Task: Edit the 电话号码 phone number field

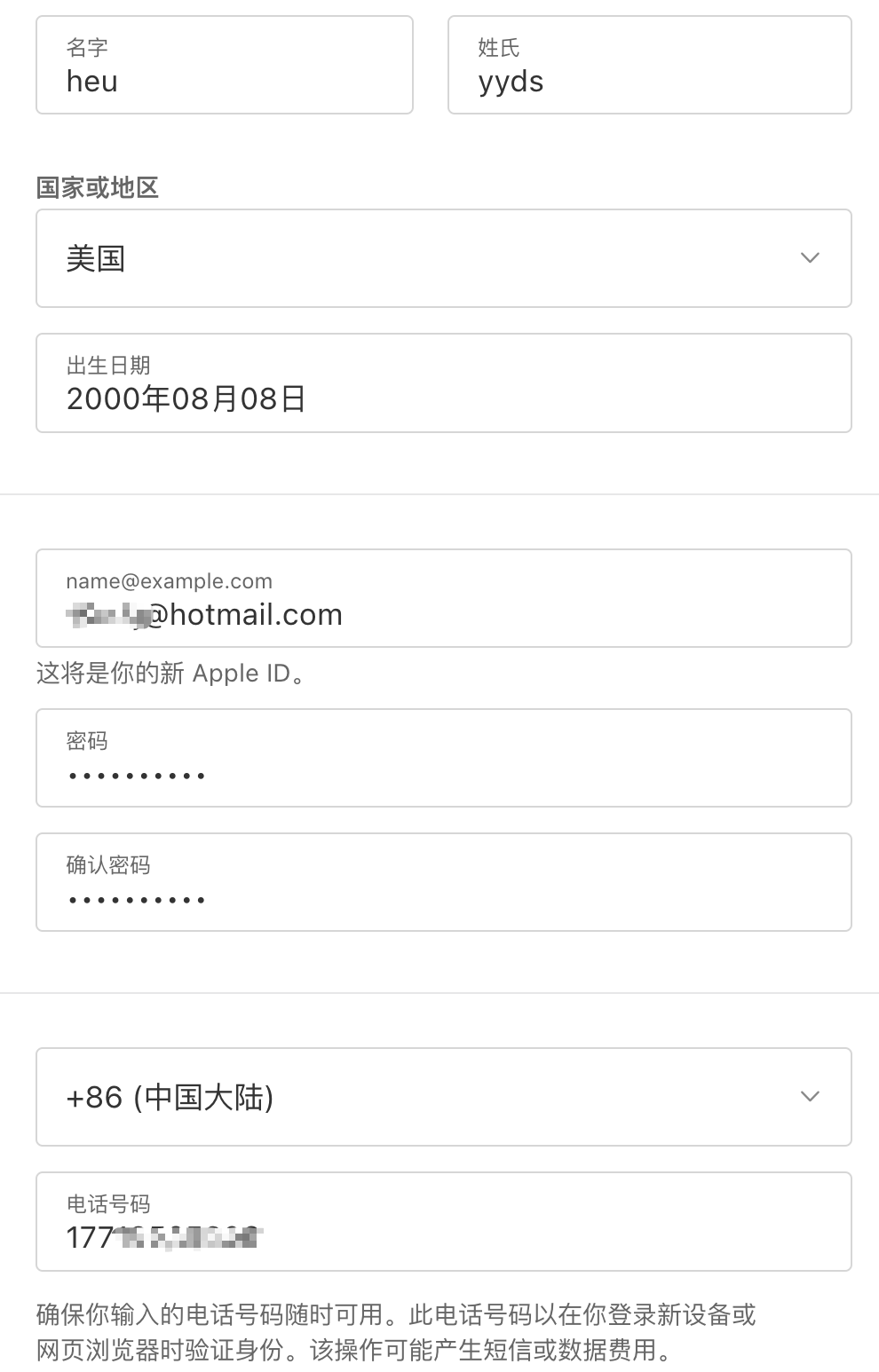Action: [443, 1222]
